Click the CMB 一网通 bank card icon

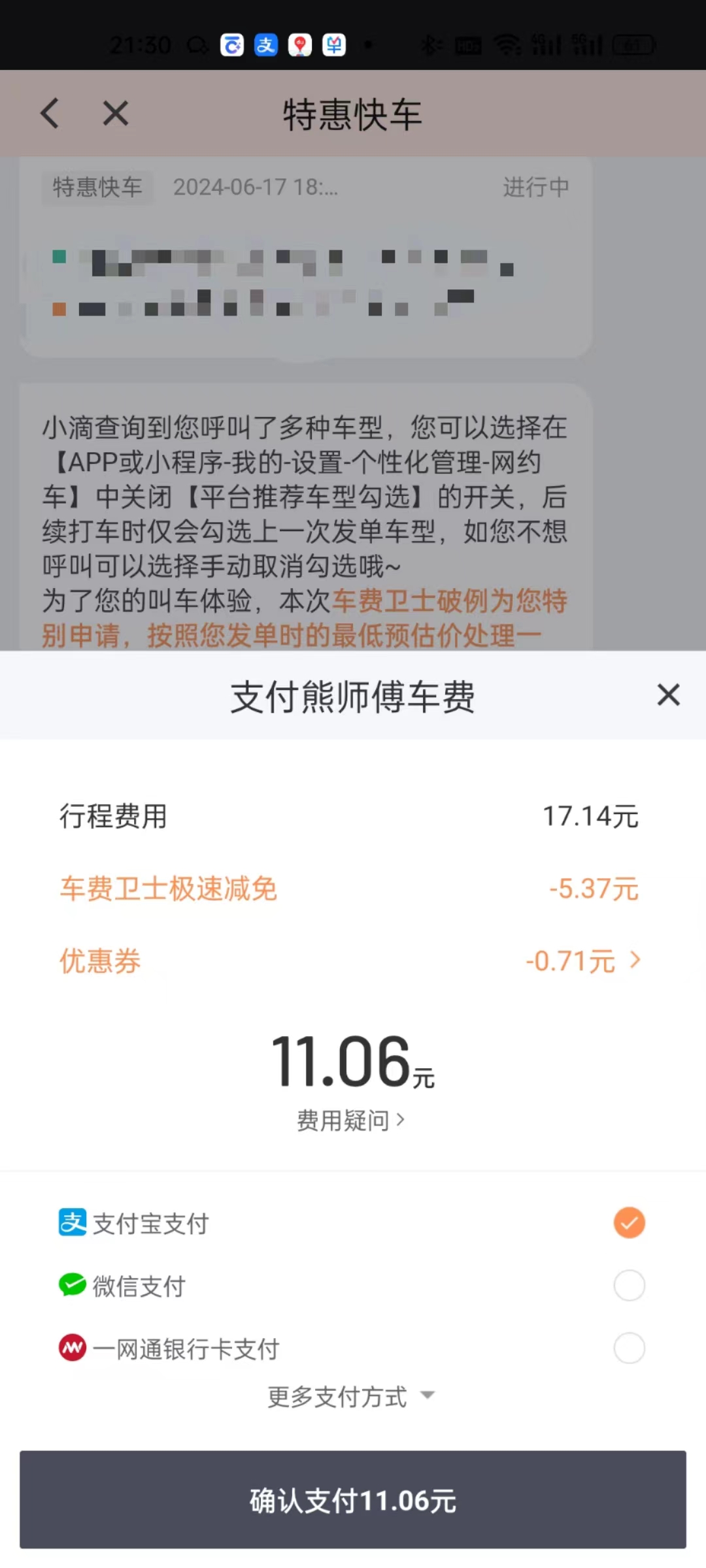pos(74,1348)
